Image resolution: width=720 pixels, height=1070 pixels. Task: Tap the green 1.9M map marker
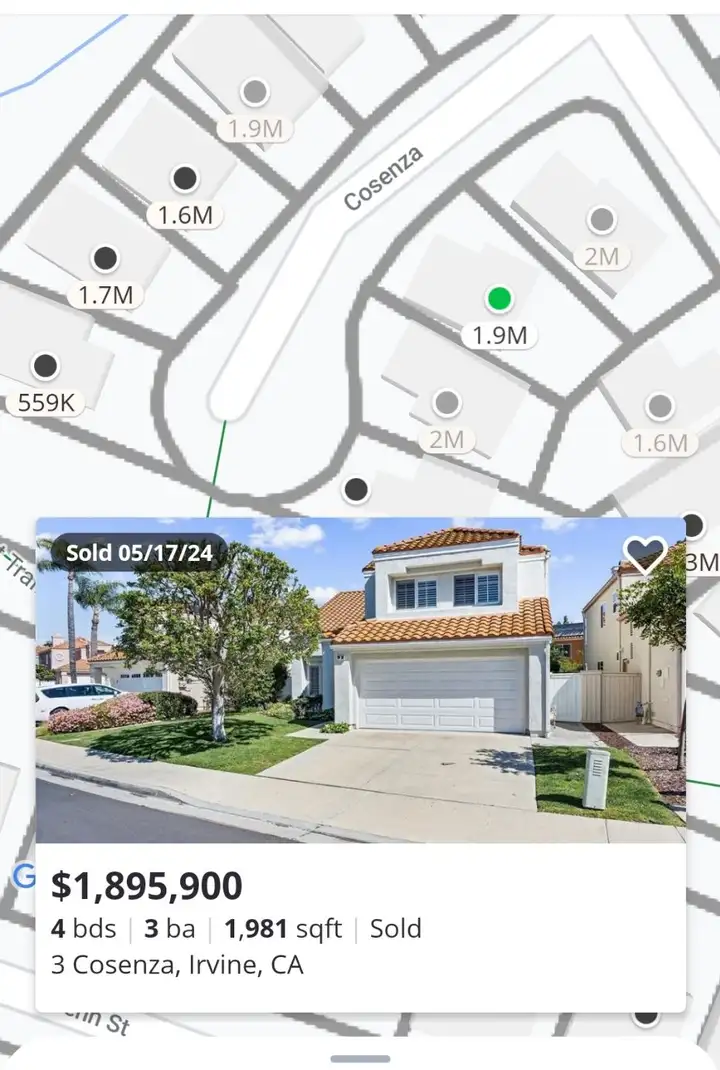click(499, 299)
